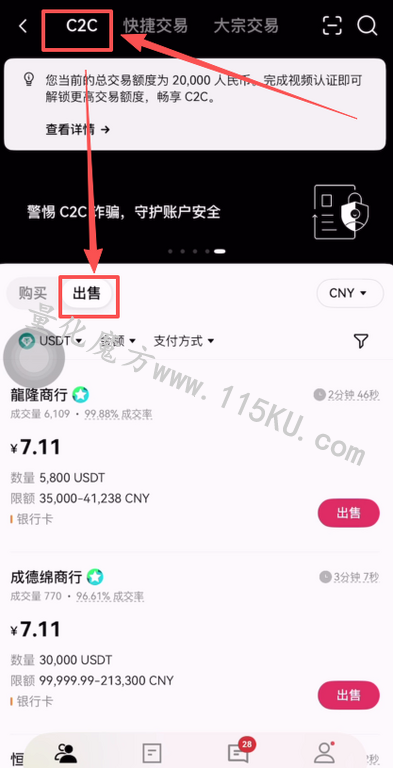Select the C2C tab
Screen dimensions: 393x768
coord(81,26)
